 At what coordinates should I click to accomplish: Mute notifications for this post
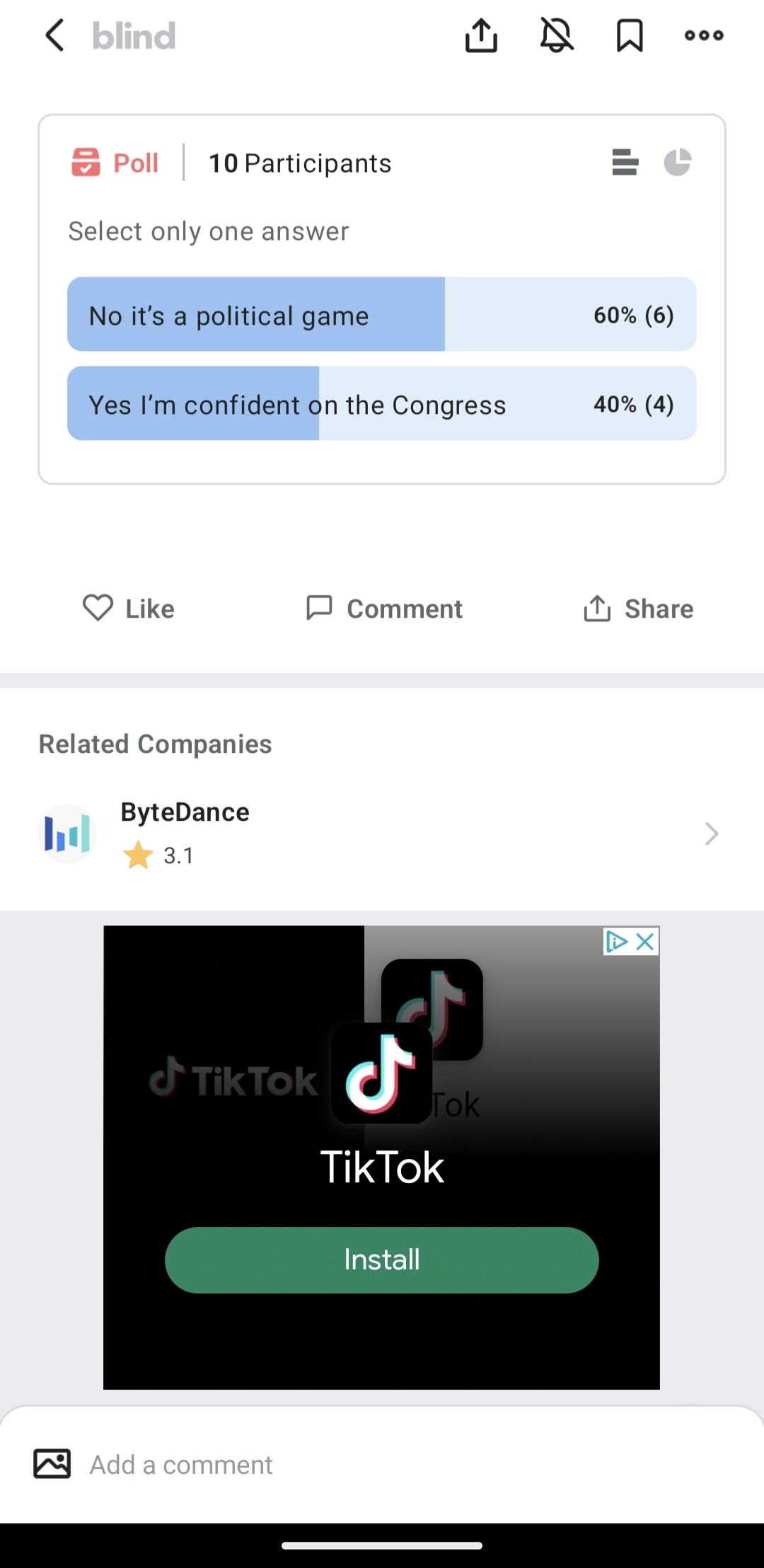pyautogui.click(x=556, y=35)
